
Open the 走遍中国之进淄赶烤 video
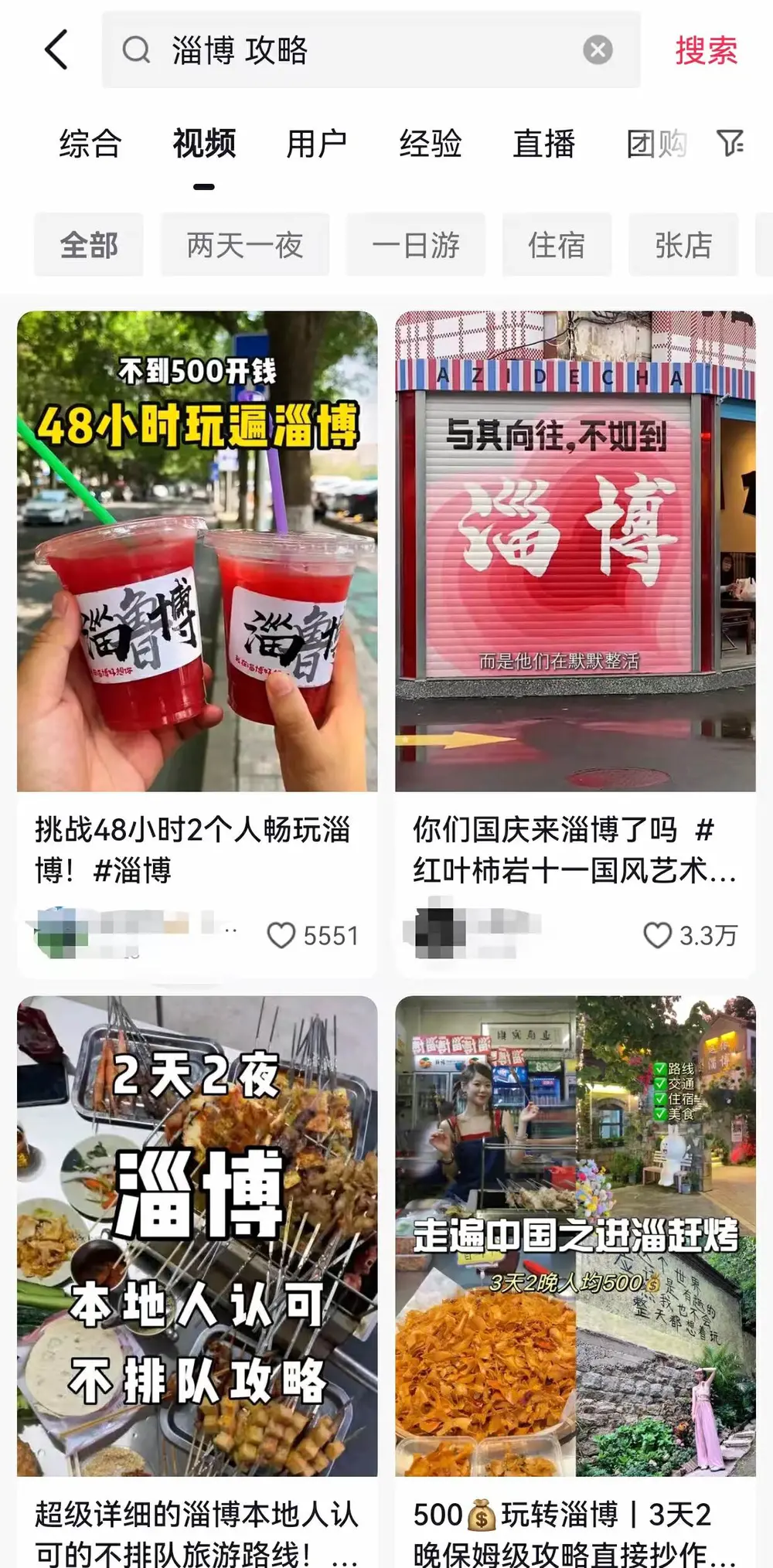click(x=575, y=1235)
